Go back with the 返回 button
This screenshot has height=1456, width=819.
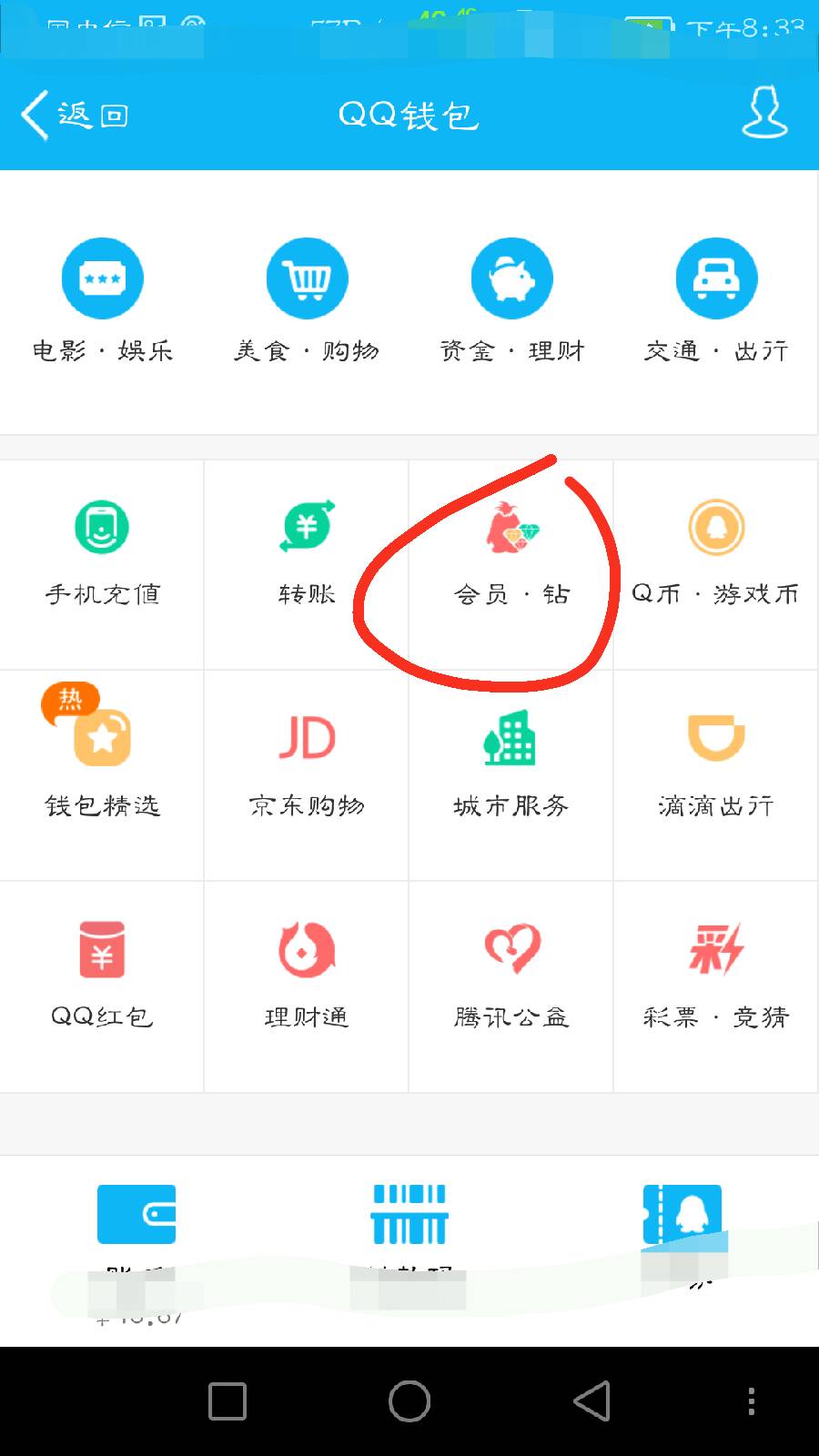click(75, 116)
